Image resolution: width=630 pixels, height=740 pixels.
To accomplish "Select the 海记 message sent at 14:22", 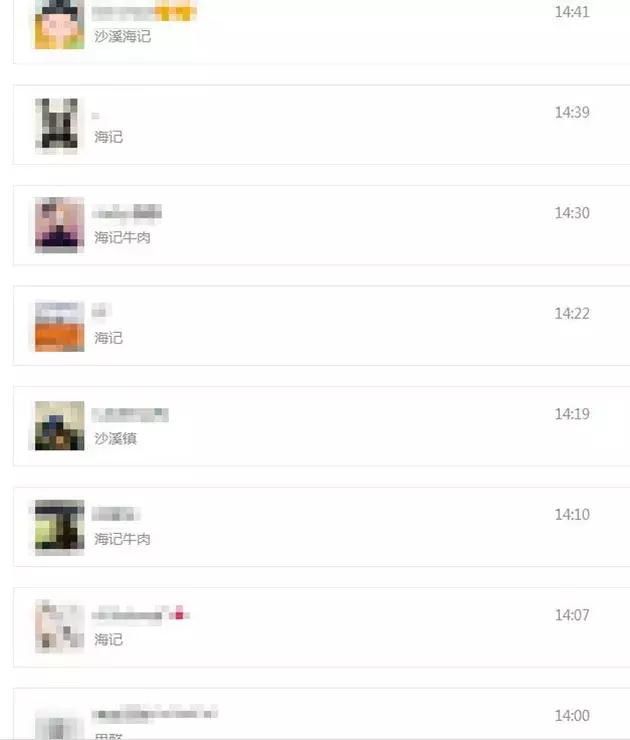I will pyautogui.click(x=109, y=338).
